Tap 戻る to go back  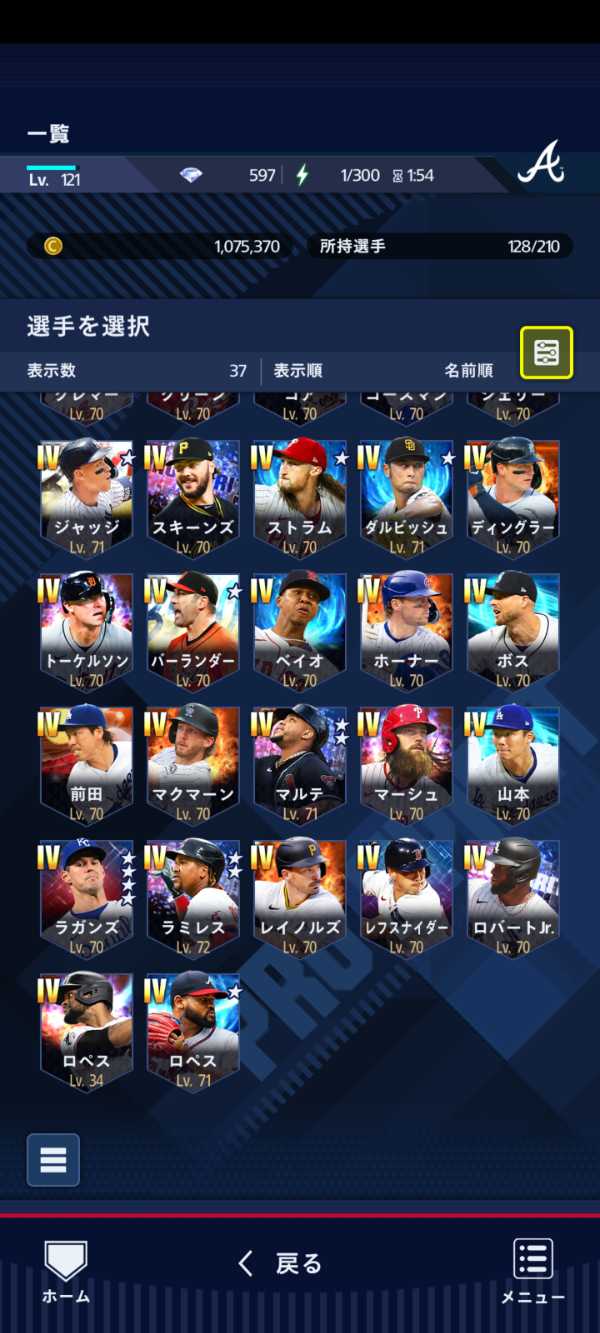pyautogui.click(x=281, y=1263)
